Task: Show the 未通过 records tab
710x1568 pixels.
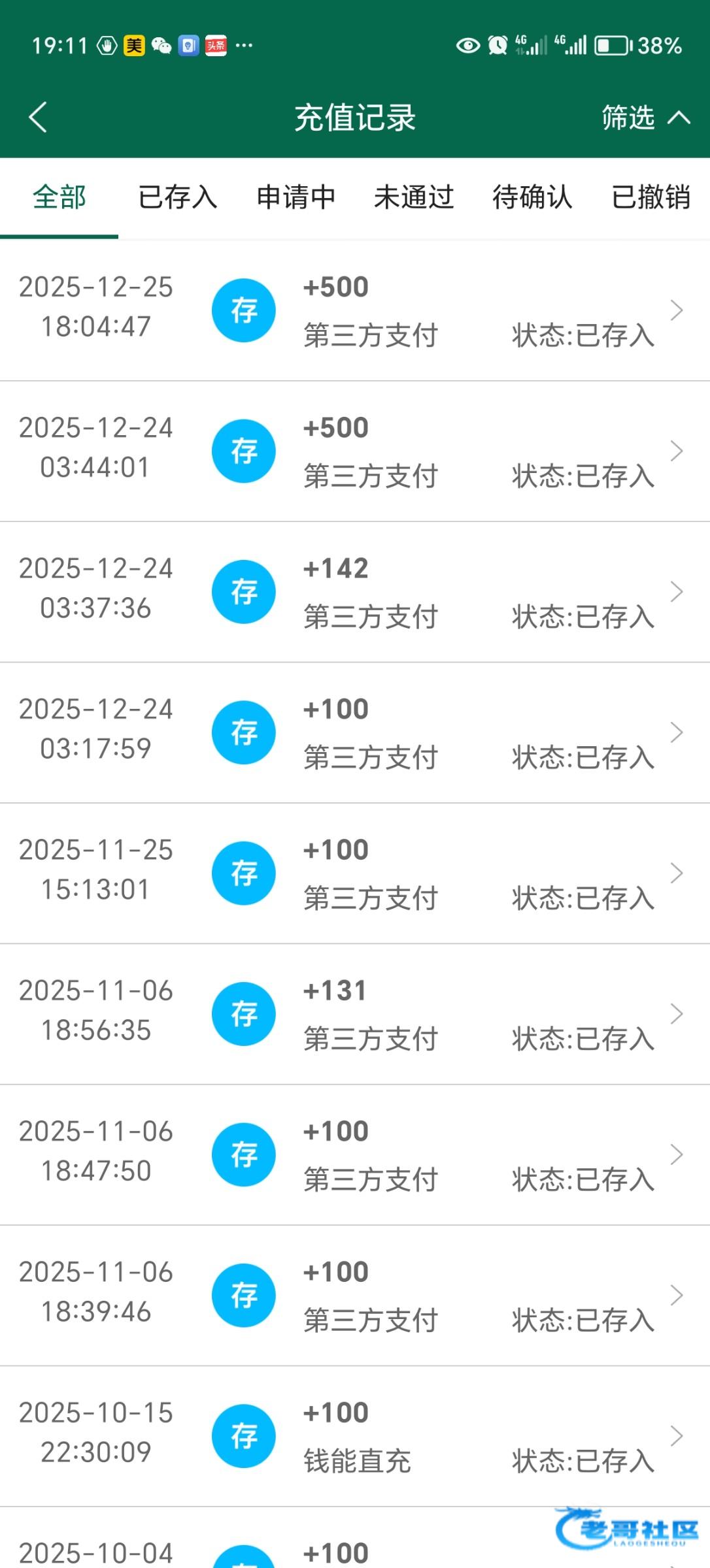Action: click(x=414, y=197)
